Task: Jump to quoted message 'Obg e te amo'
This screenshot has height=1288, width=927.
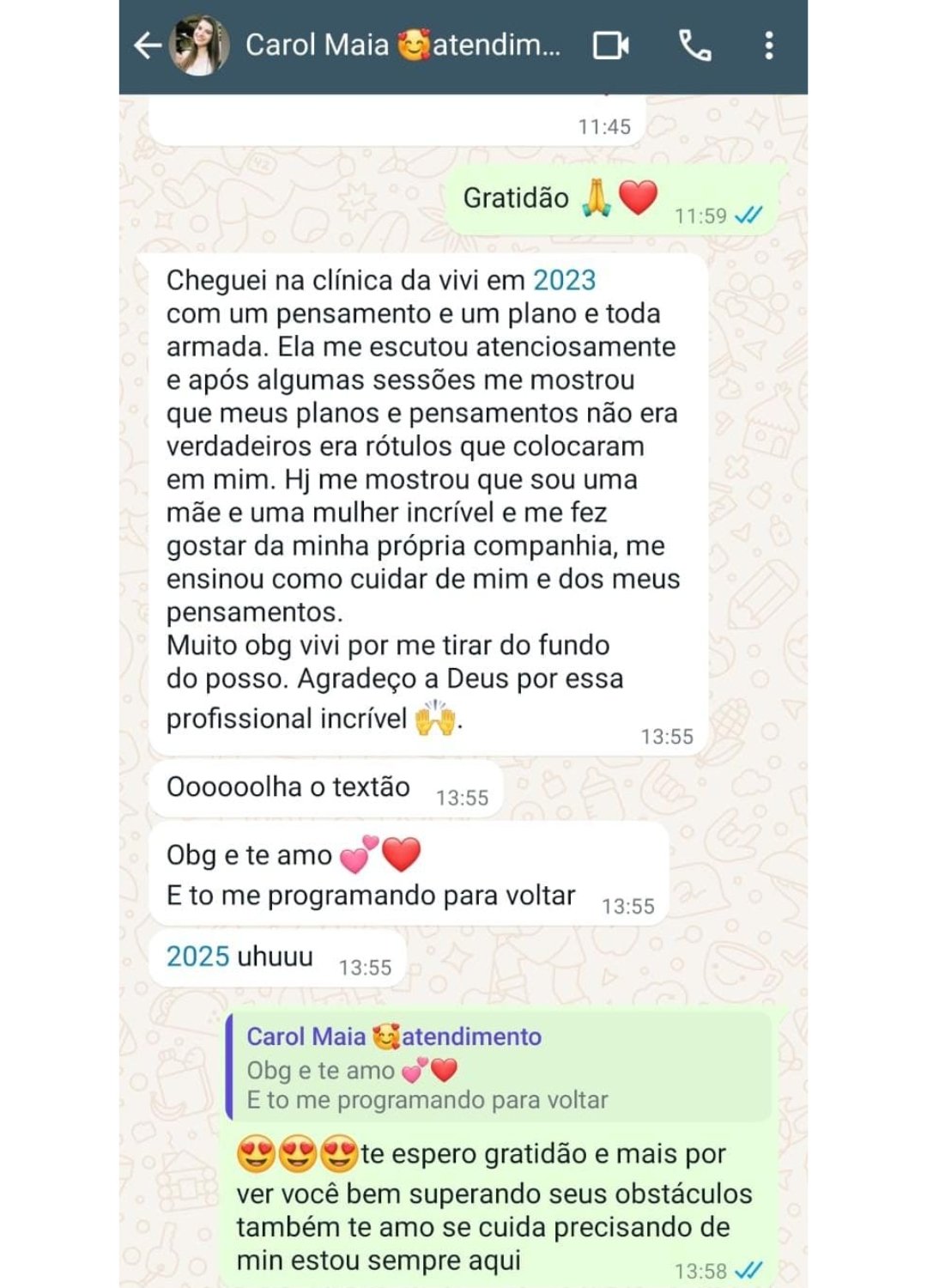Action: [x=498, y=1068]
